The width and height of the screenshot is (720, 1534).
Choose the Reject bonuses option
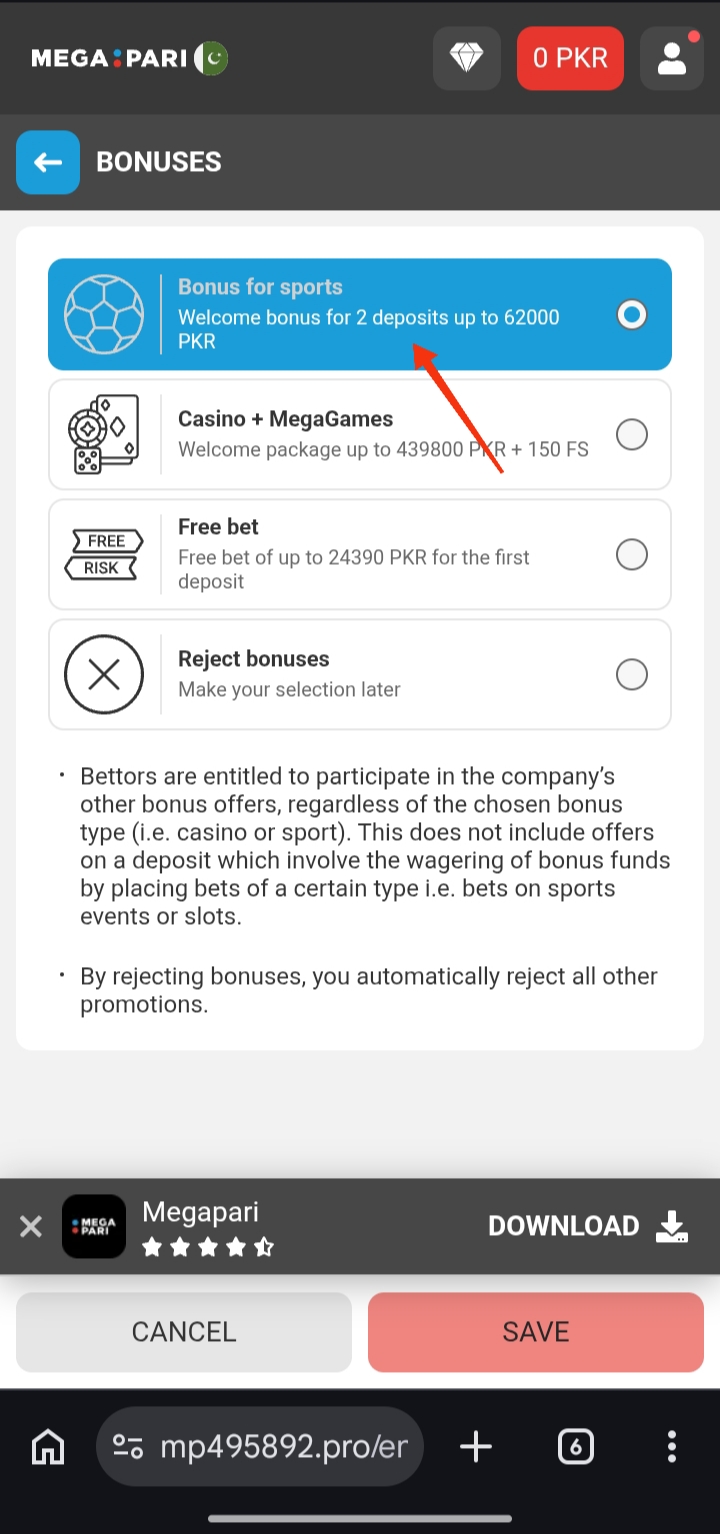point(360,675)
